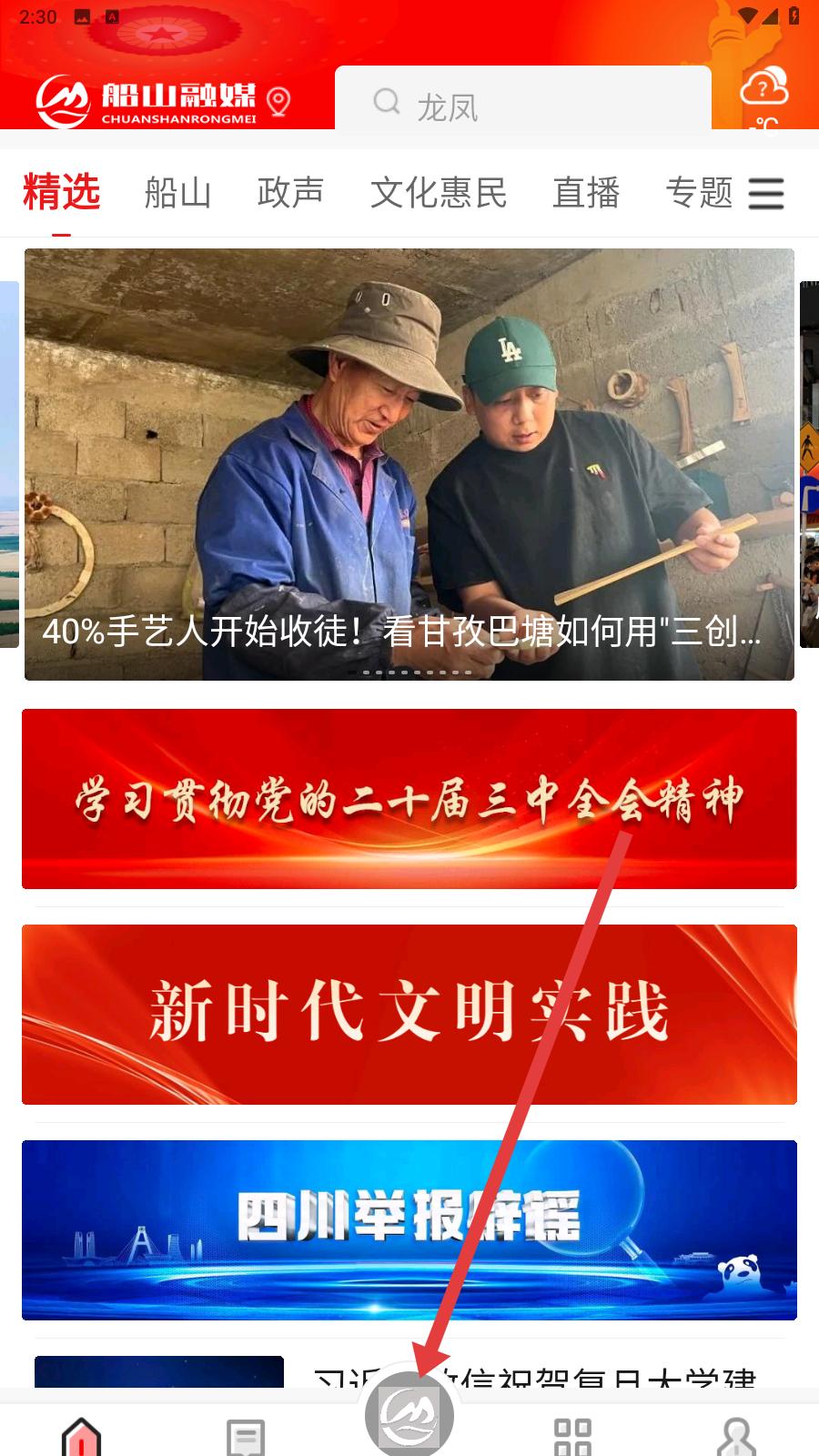Open the 学习贯彻党的二十届三中全会精神 banner
819x1456 pixels.
(409, 798)
